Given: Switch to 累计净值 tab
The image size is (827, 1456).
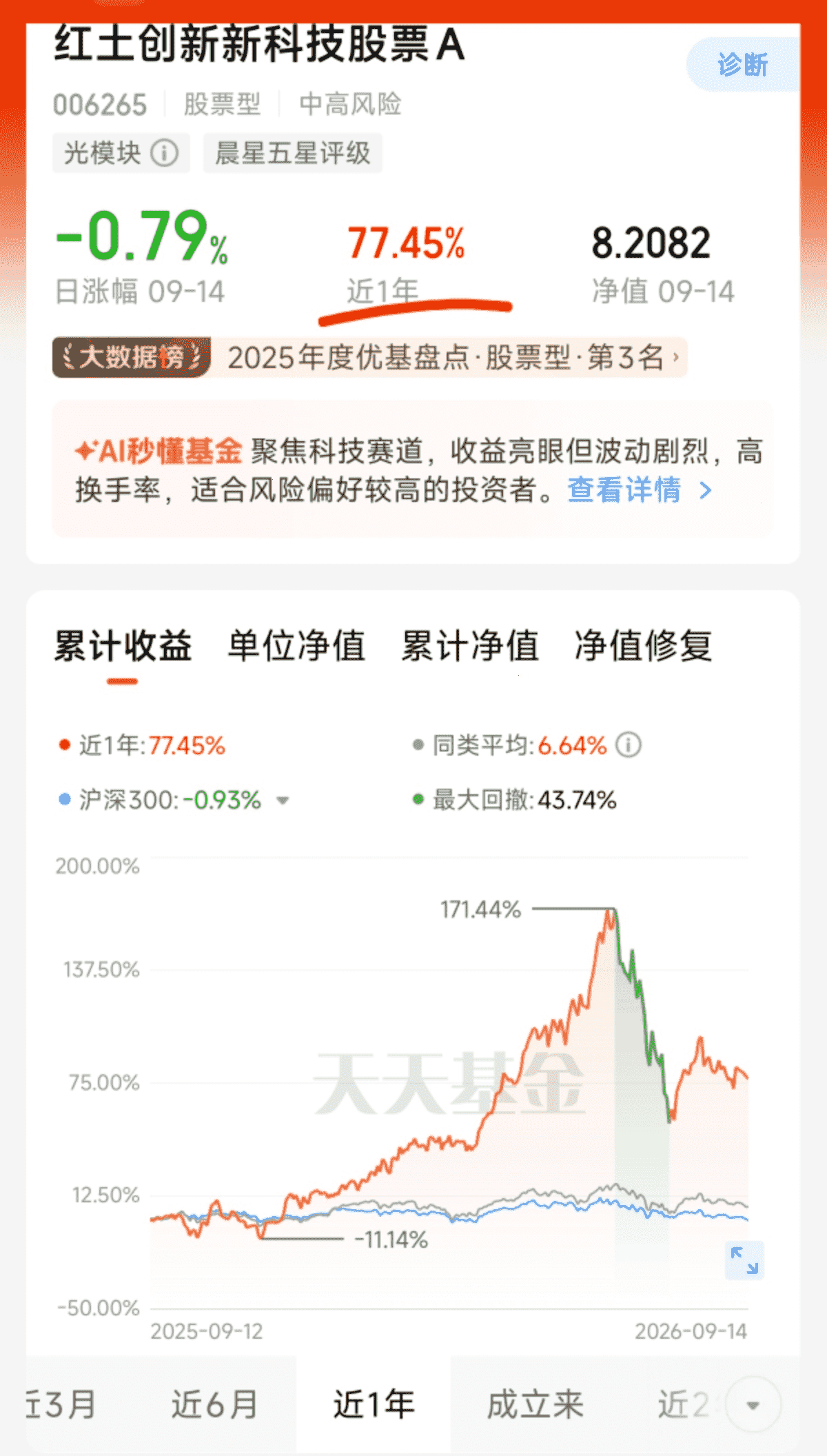Looking at the screenshot, I should (470, 646).
